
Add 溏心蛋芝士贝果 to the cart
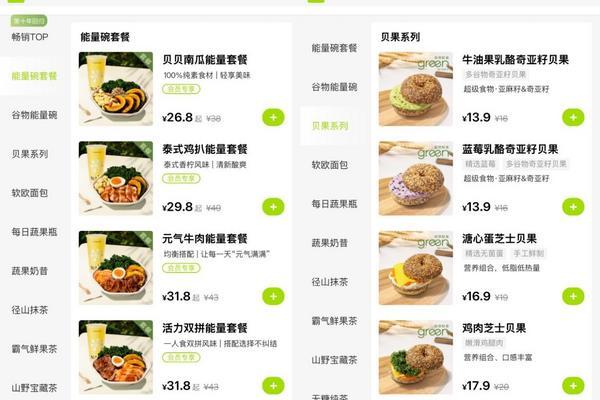tap(573, 297)
